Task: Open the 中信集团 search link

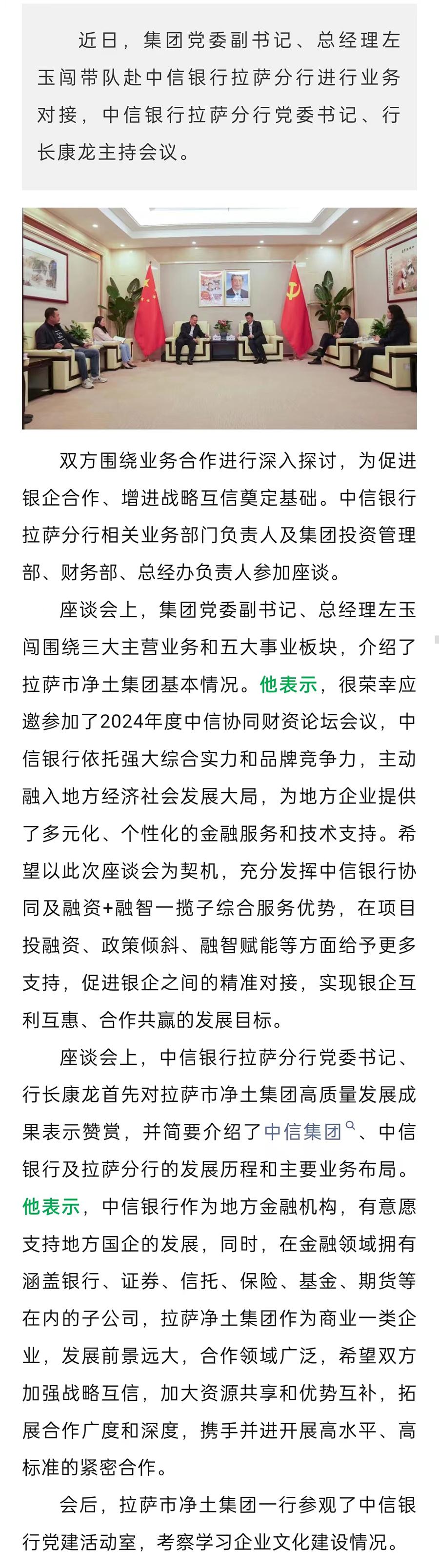Action: pos(303,1132)
